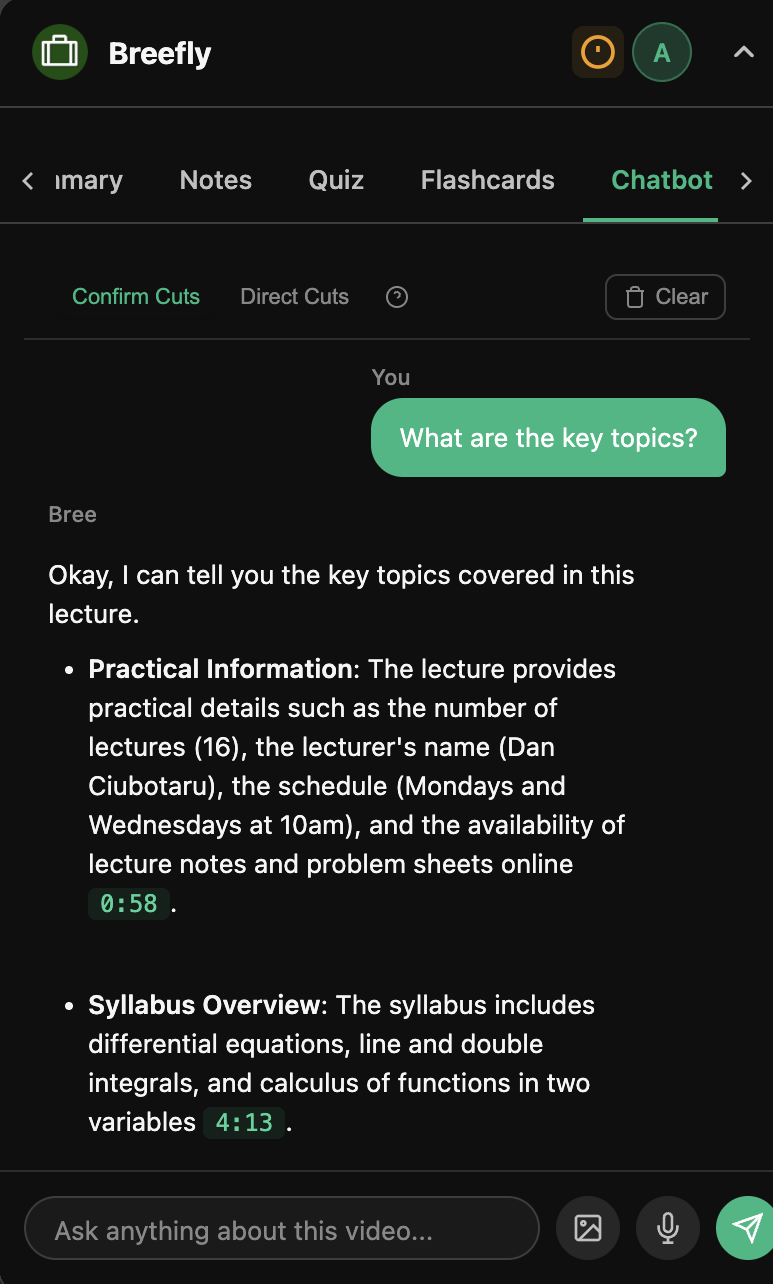This screenshot has height=1284, width=773.
Task: Click the trash icon inside the Clear button
Action: 634,297
